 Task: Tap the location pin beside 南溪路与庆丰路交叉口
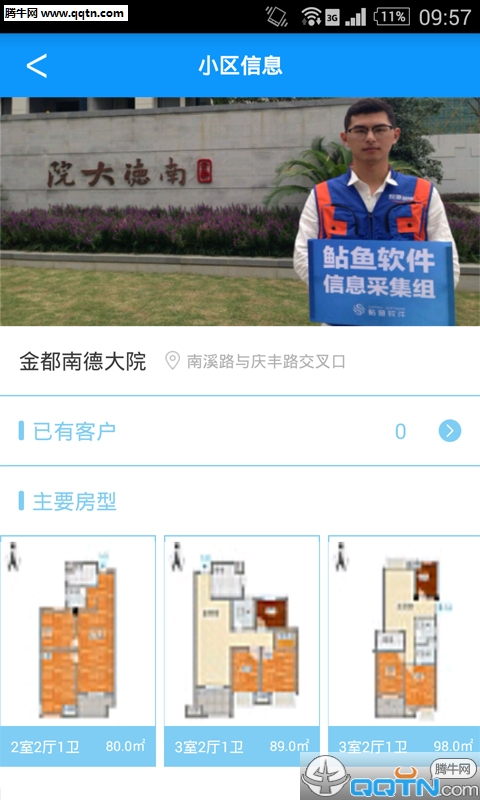(172, 361)
